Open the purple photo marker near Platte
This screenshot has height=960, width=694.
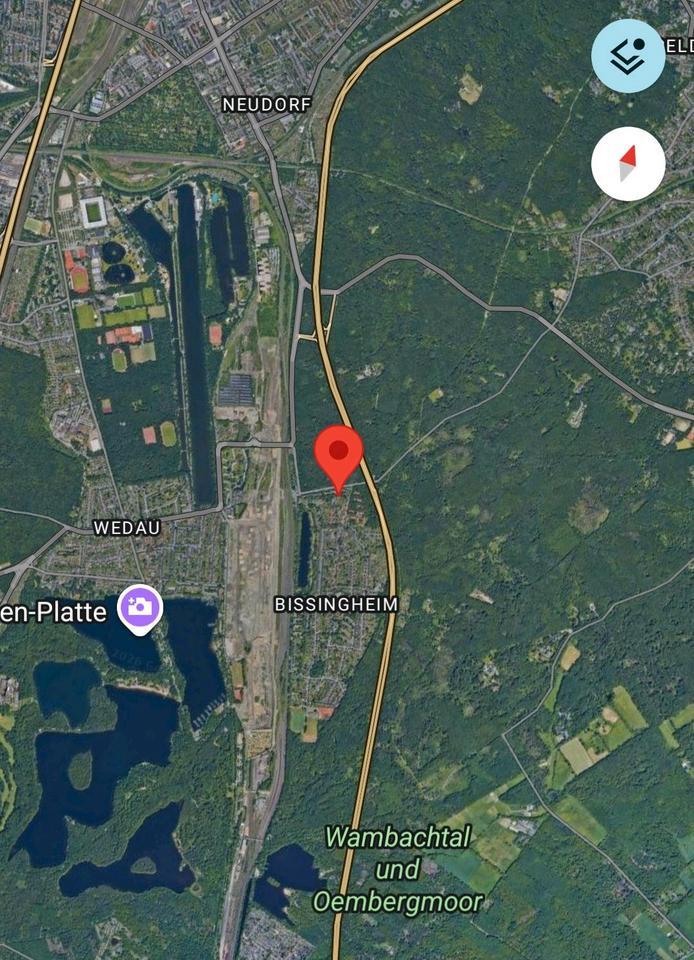[x=140, y=607]
